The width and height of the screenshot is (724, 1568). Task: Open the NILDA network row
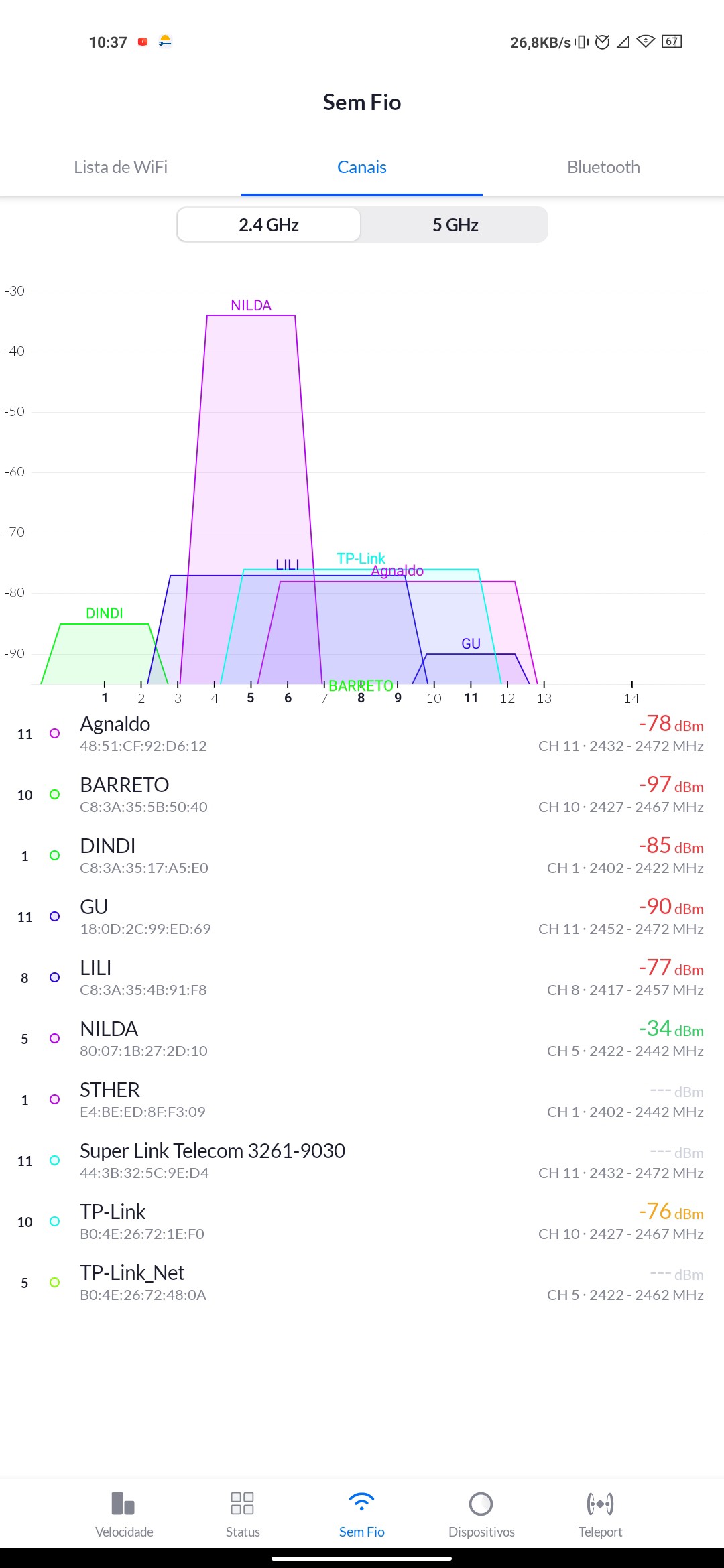click(x=362, y=1039)
